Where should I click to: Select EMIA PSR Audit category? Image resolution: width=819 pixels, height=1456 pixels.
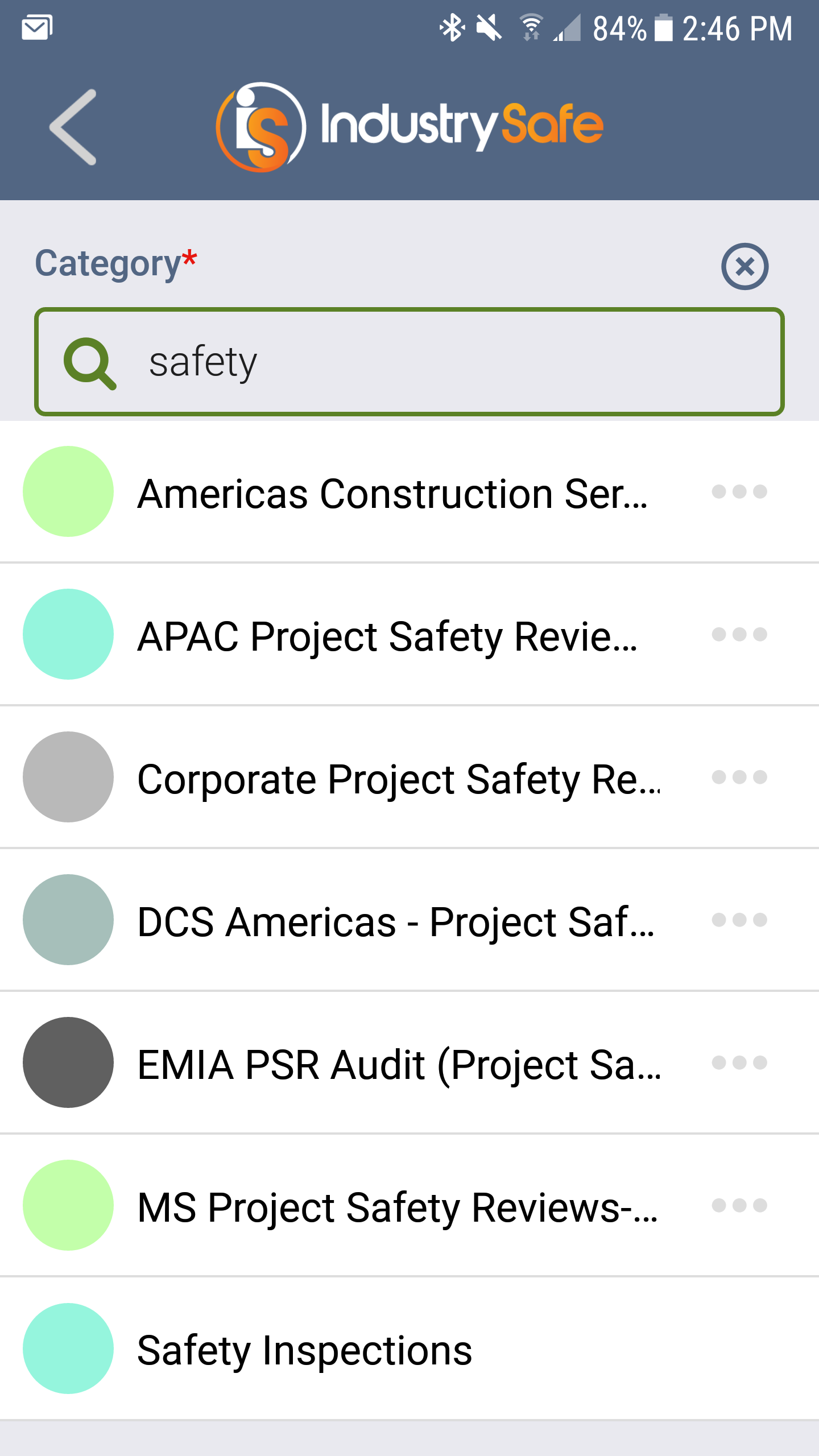[x=398, y=1064]
